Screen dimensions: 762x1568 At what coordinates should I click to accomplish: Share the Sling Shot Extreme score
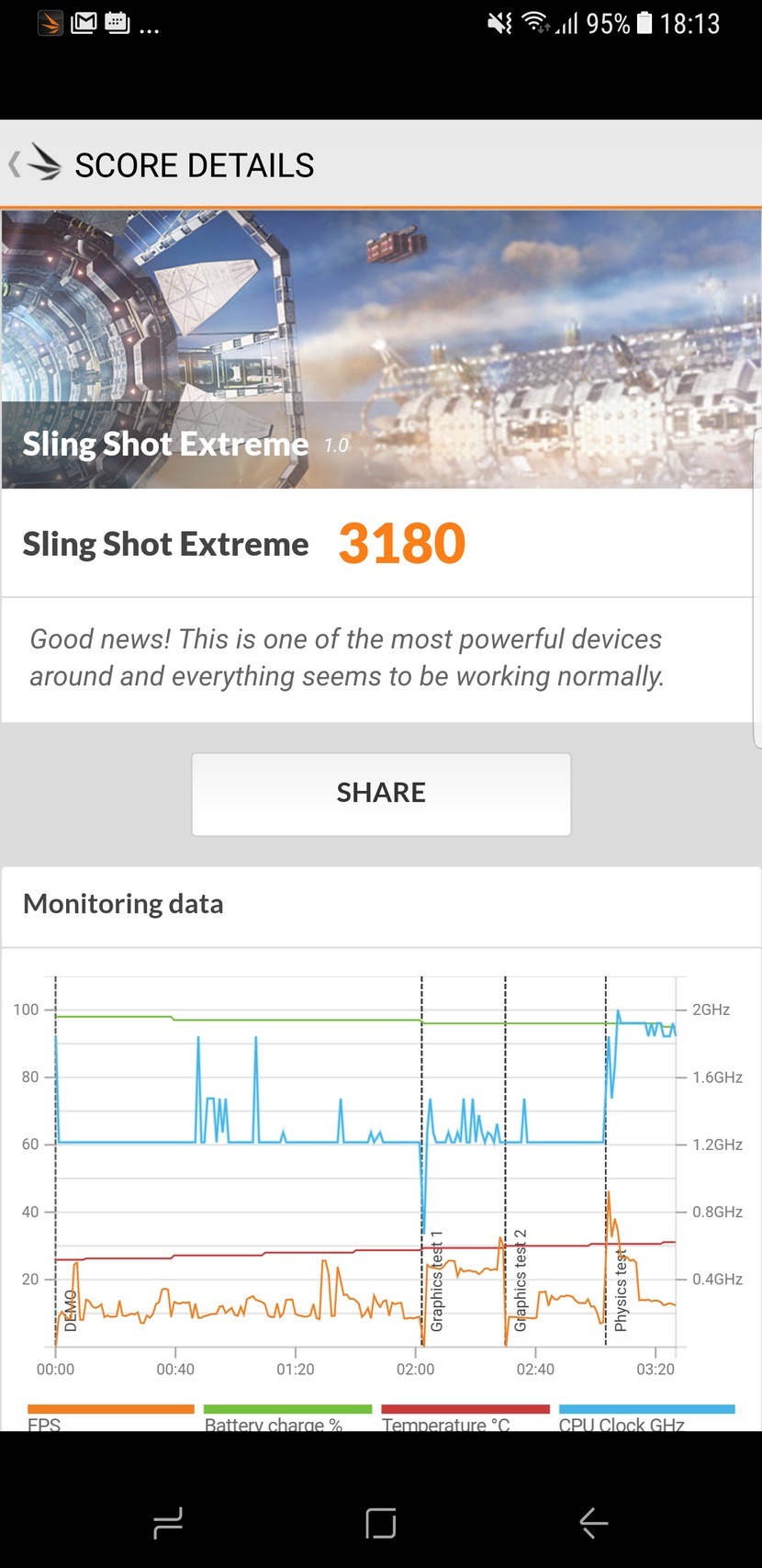[381, 794]
